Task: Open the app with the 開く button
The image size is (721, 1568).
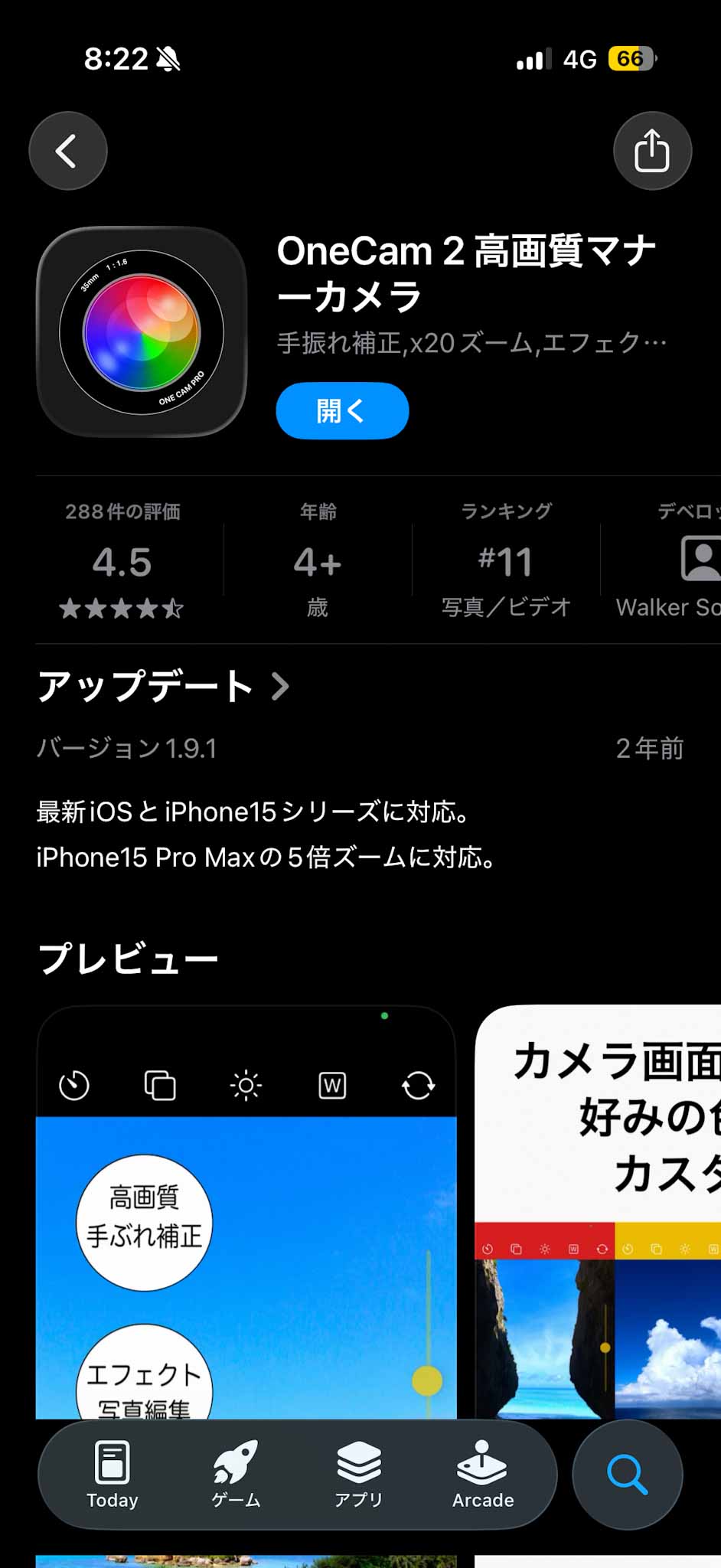Action: click(342, 411)
